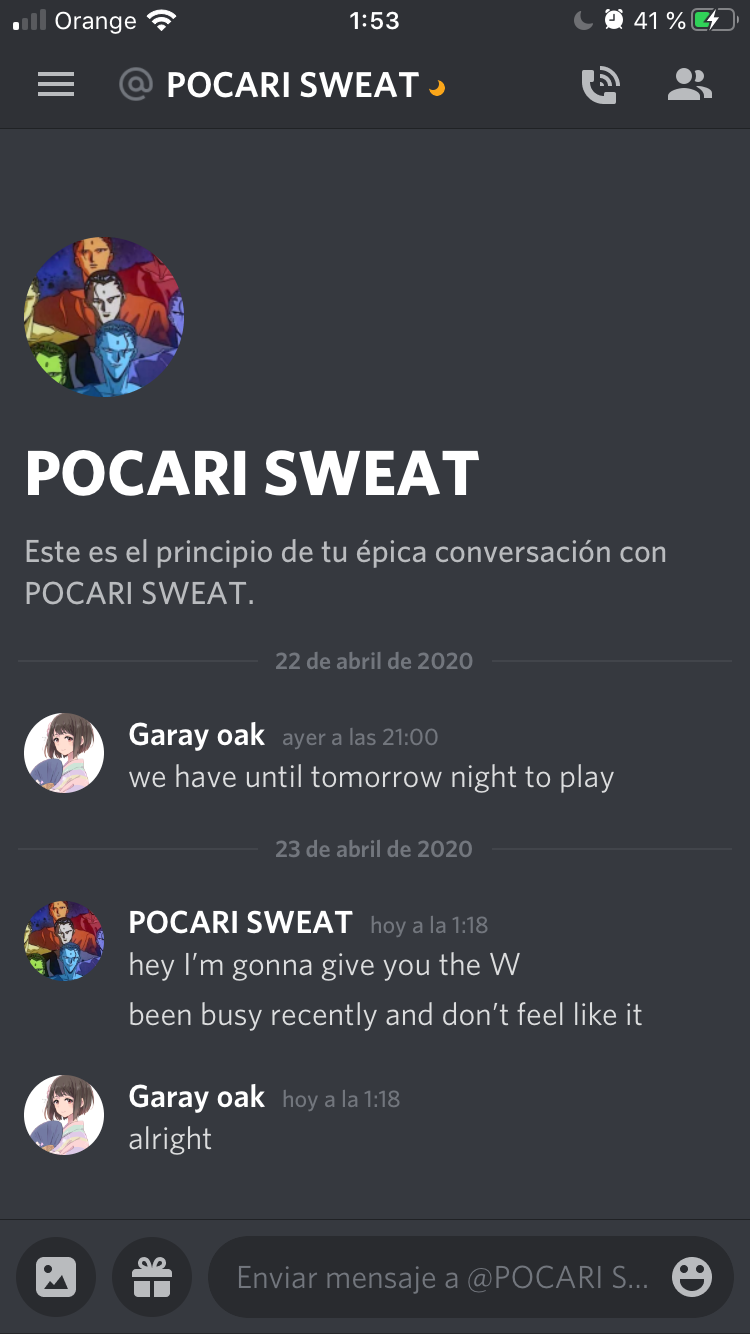Start a voice call with POCARI SWEAT
The width and height of the screenshot is (750, 1334).
(600, 86)
